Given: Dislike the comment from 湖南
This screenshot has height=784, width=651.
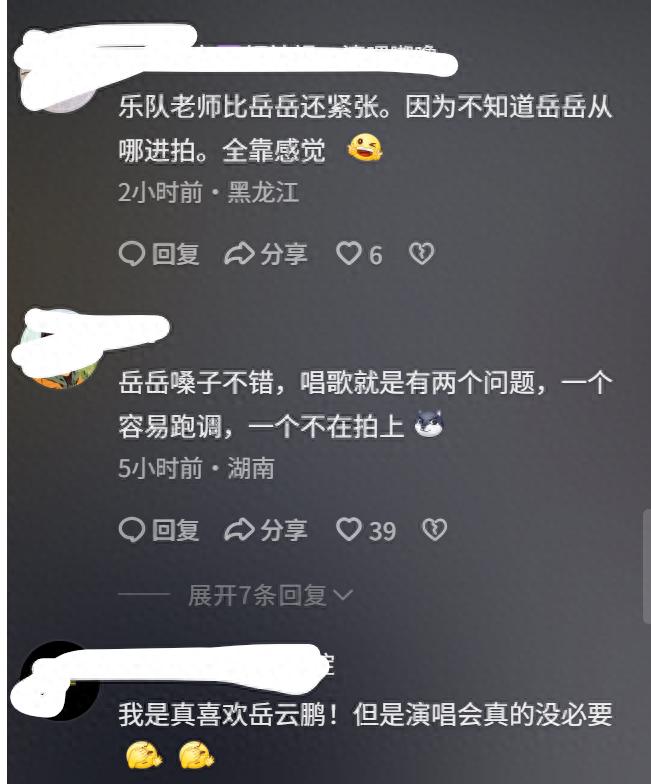Looking at the screenshot, I should [434, 530].
